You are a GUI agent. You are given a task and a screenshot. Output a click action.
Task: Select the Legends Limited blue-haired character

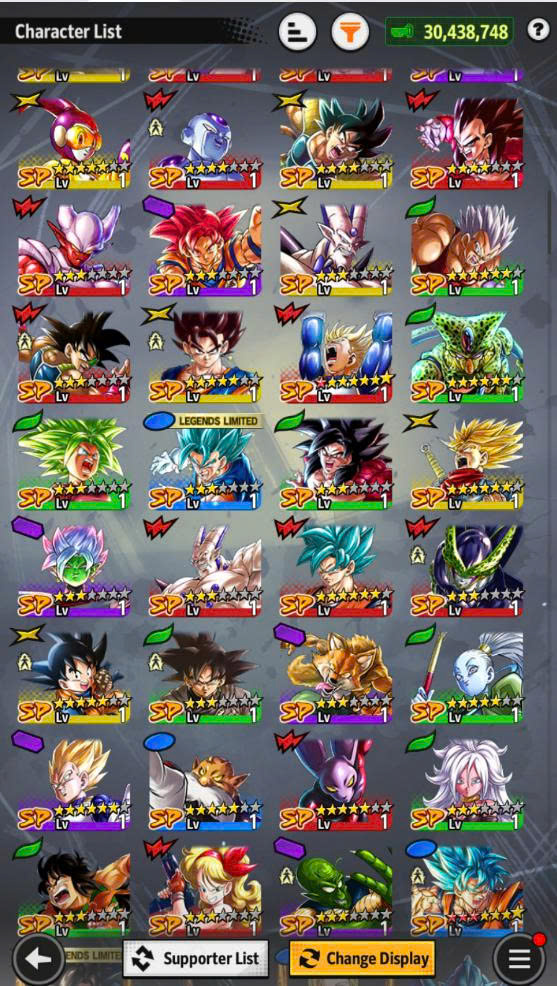tap(205, 461)
